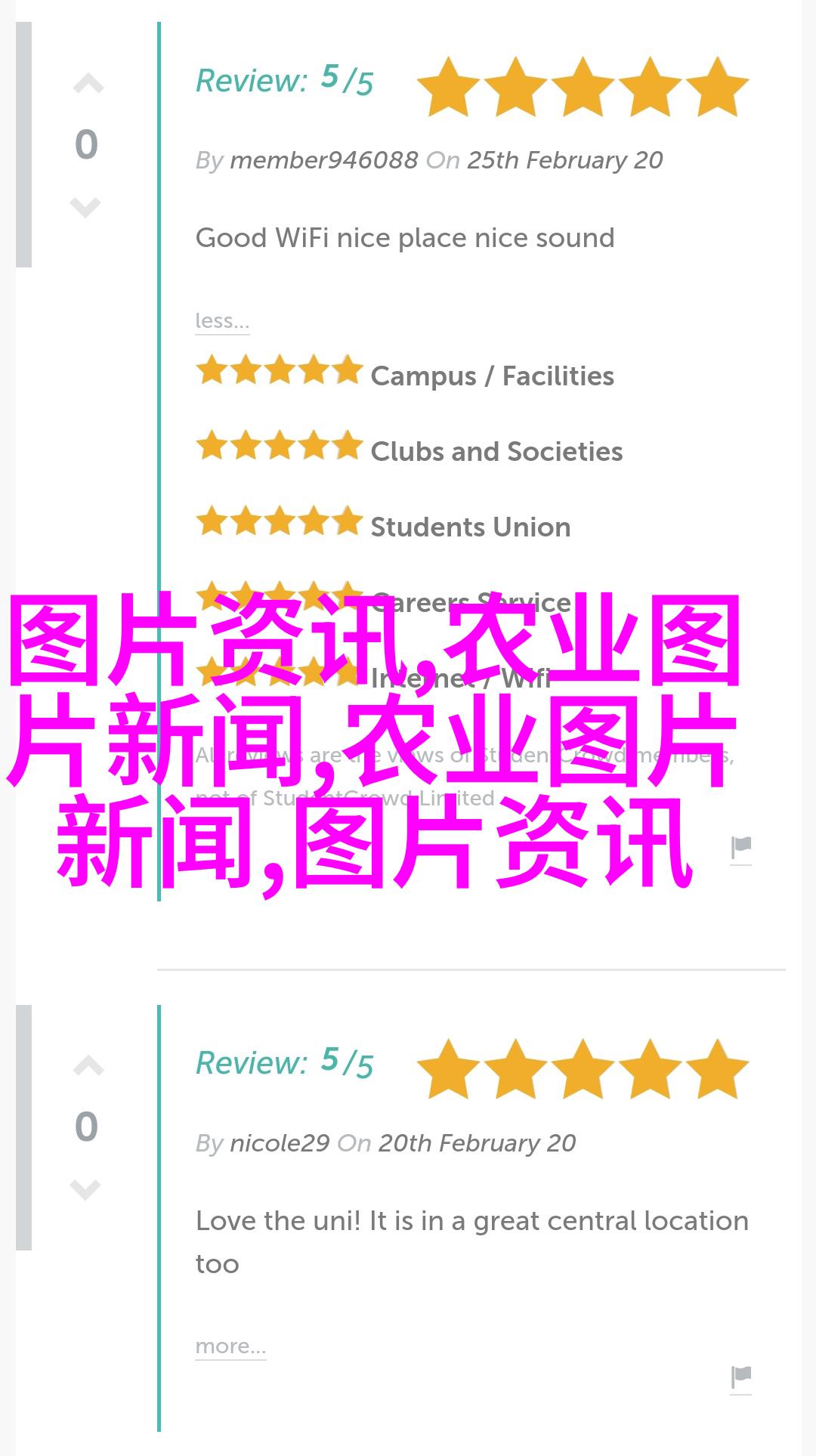Flag the review by nicole29
Image resolution: width=816 pixels, height=1456 pixels.
click(741, 1377)
